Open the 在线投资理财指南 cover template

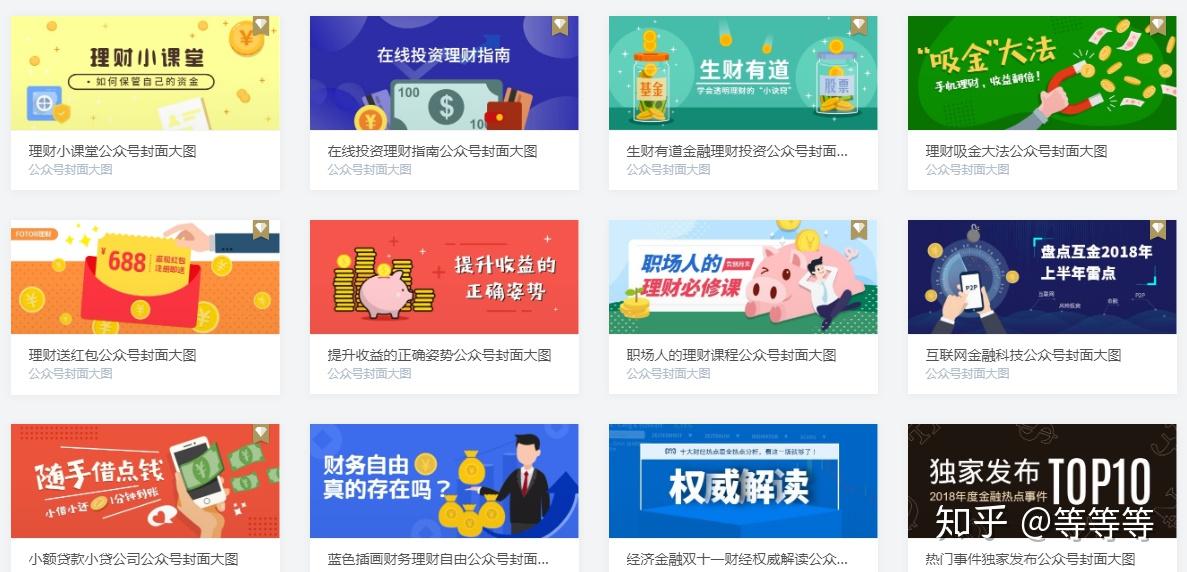point(444,74)
